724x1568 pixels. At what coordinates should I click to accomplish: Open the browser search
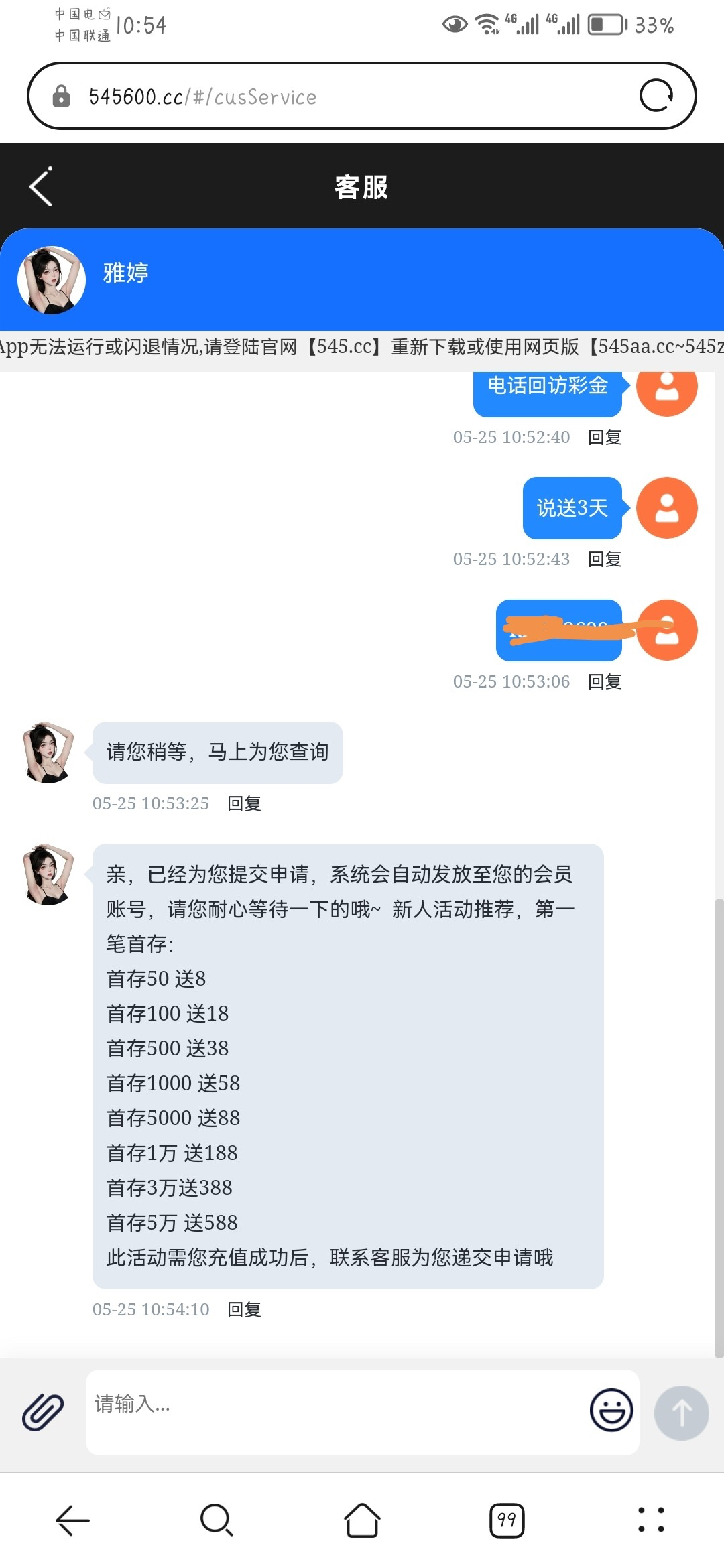[217, 1520]
